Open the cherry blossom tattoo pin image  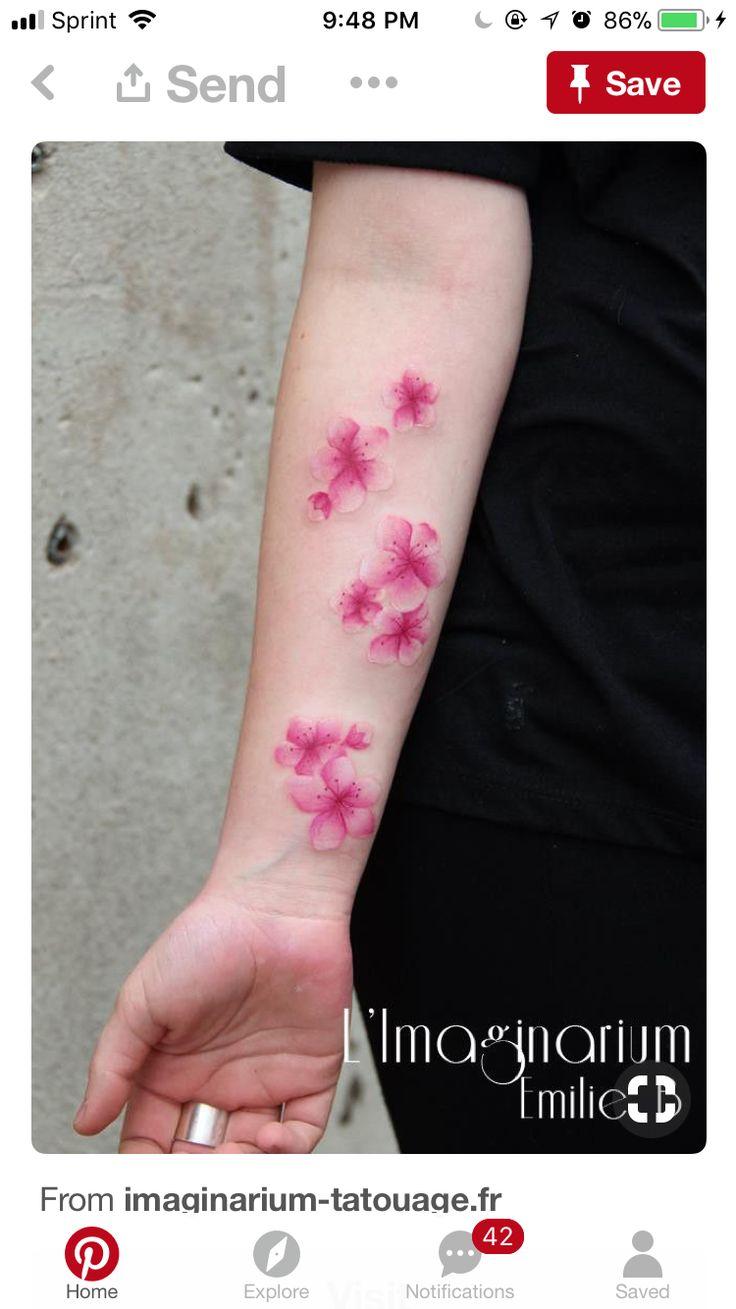tap(369, 647)
